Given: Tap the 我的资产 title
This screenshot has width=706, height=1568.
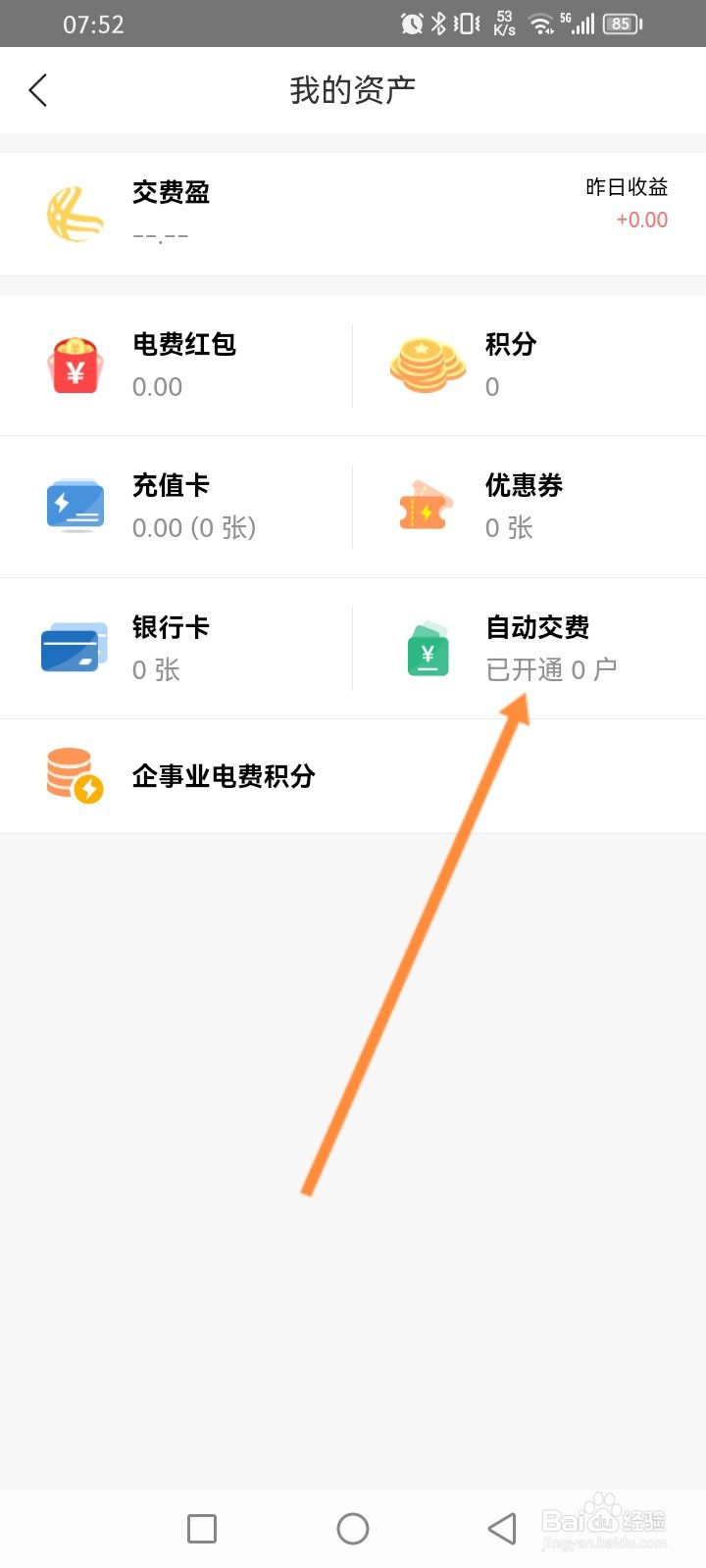Looking at the screenshot, I should pos(352,89).
